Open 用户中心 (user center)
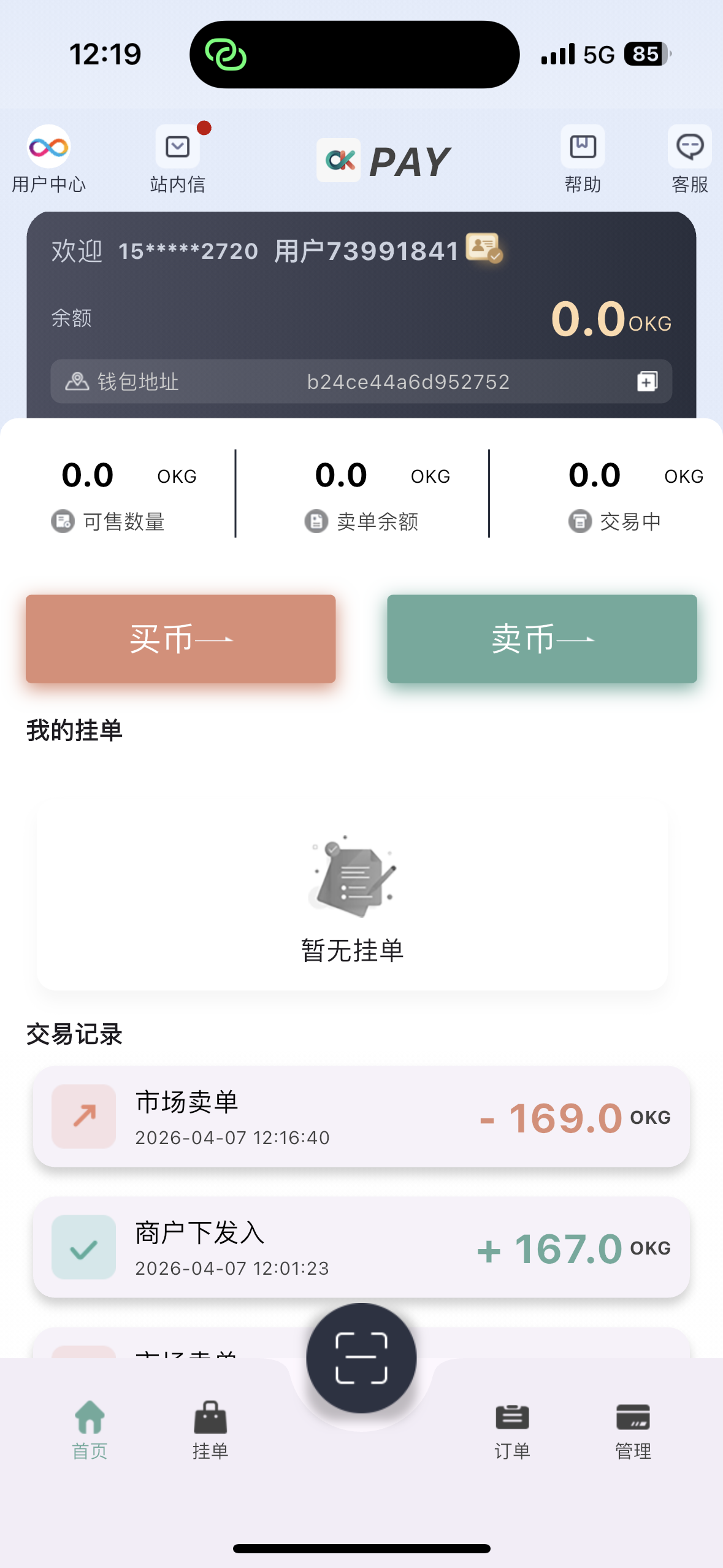The width and height of the screenshot is (723, 1568). point(48,158)
